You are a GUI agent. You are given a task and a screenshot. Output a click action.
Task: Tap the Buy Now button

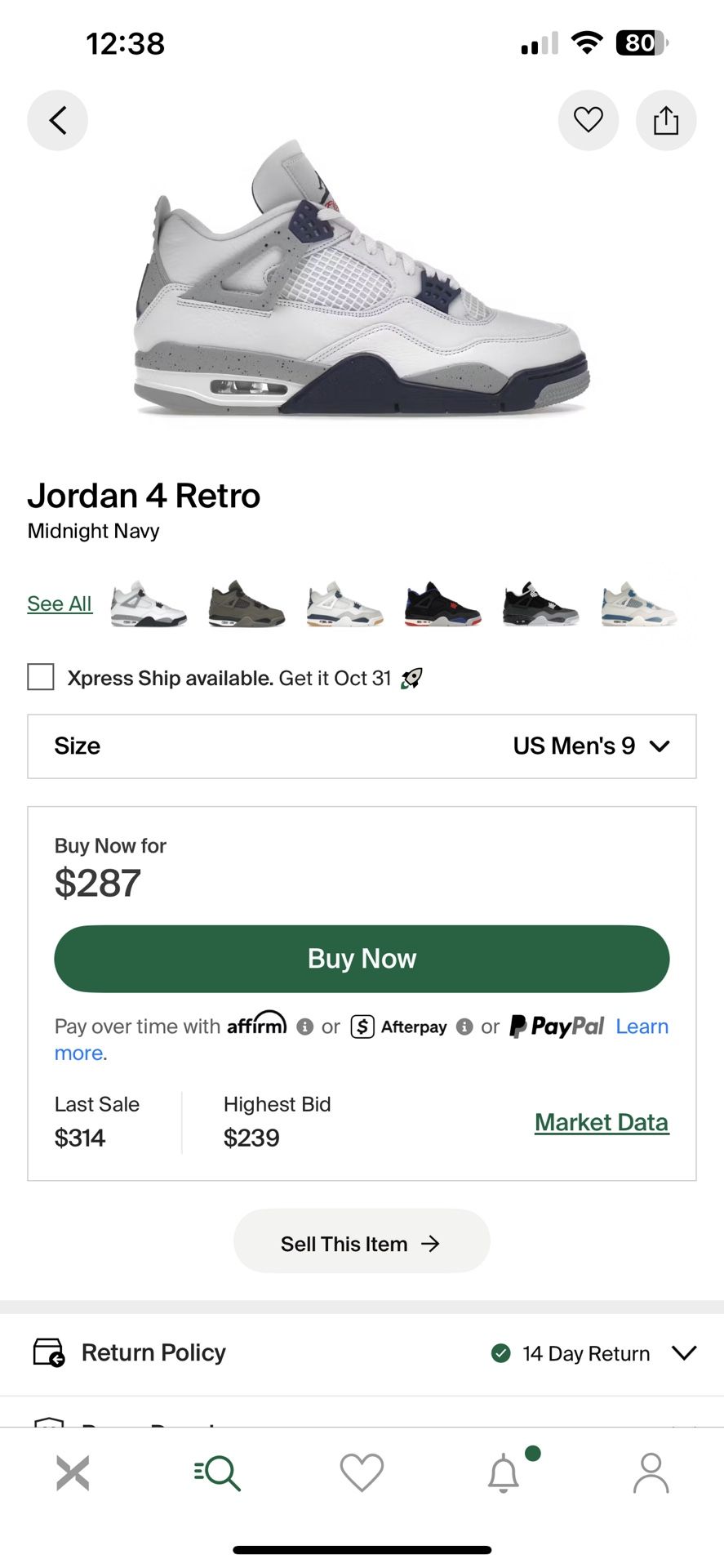click(362, 958)
